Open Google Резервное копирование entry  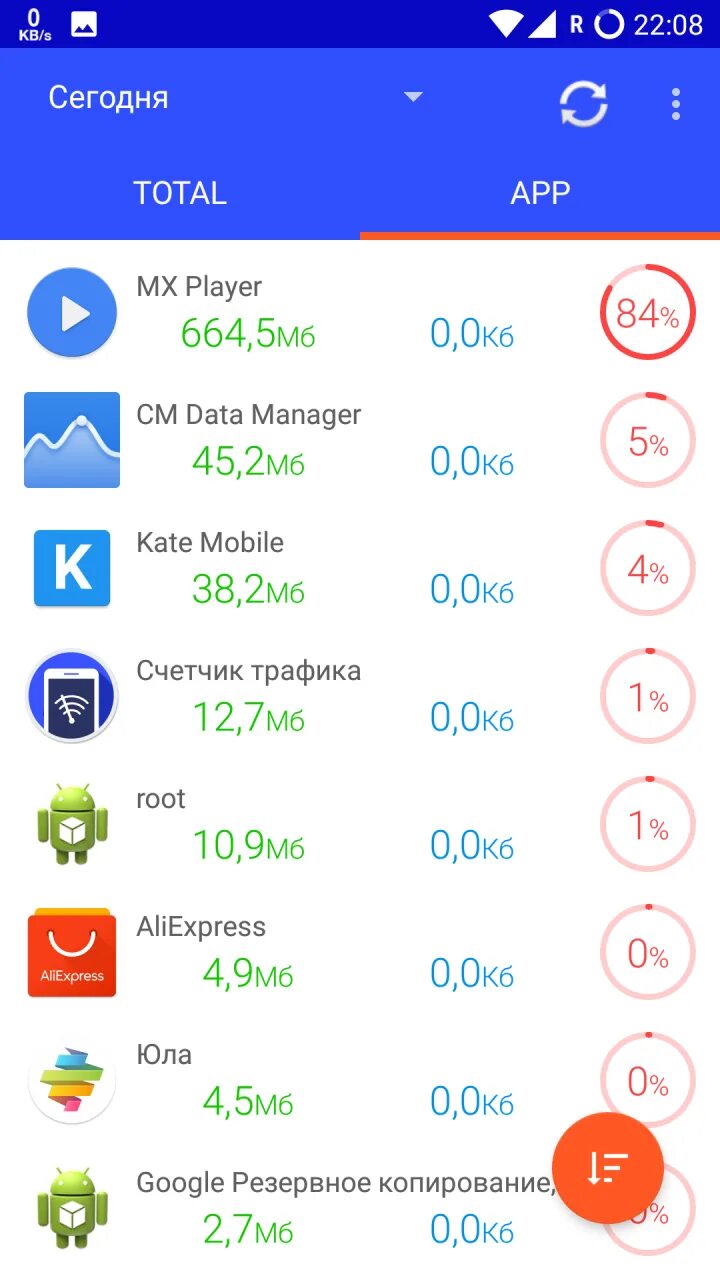coord(300,1209)
